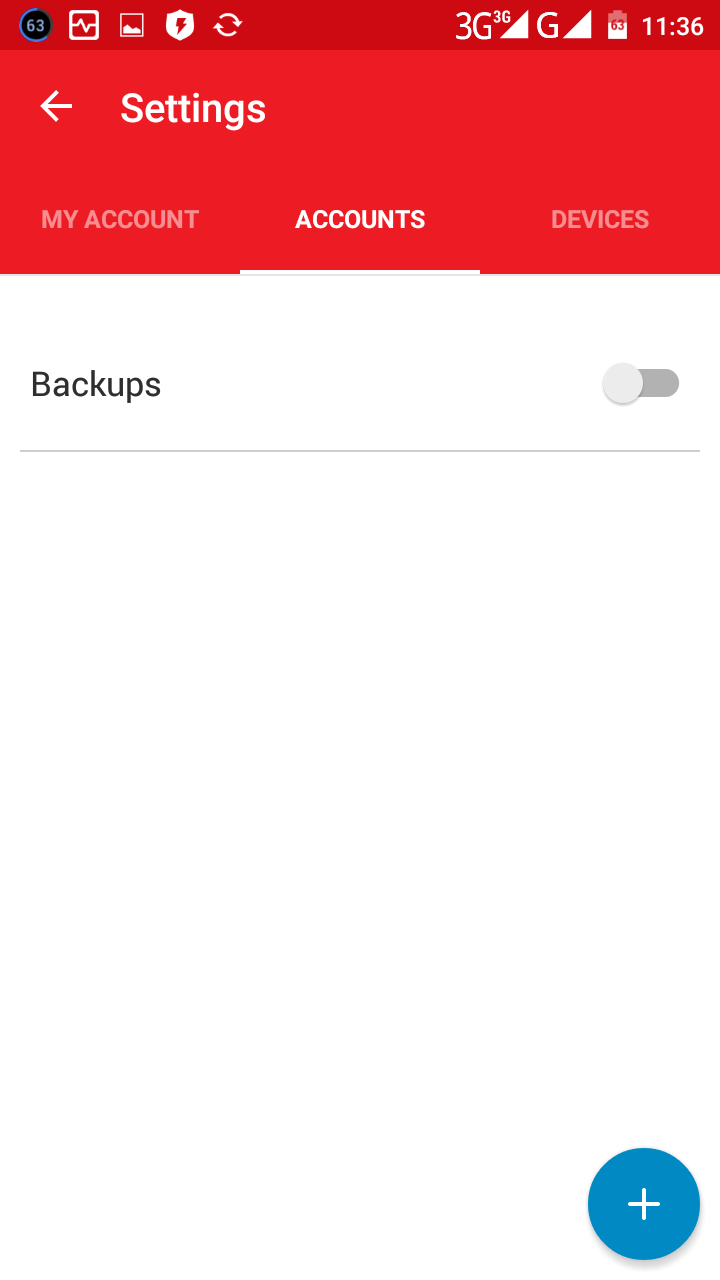
Task: Switch to the My Account tab
Action: (x=120, y=220)
